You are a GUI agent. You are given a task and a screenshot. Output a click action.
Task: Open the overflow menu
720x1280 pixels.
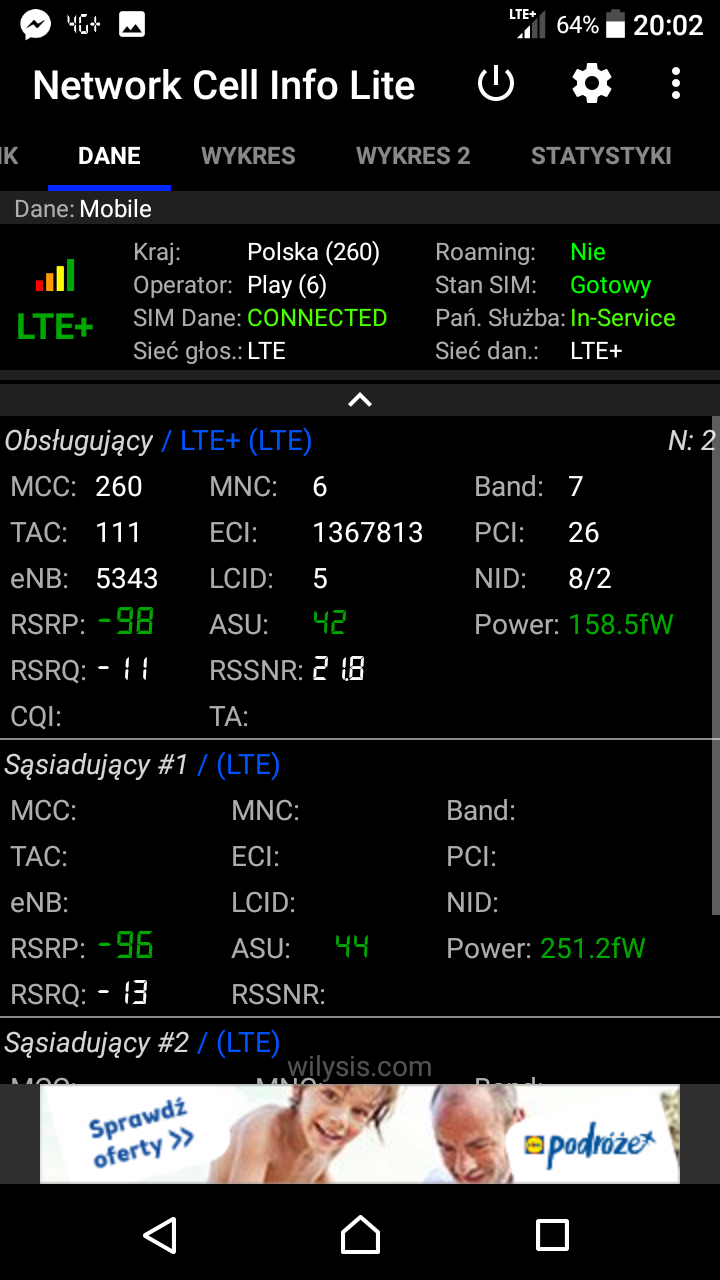pos(676,84)
